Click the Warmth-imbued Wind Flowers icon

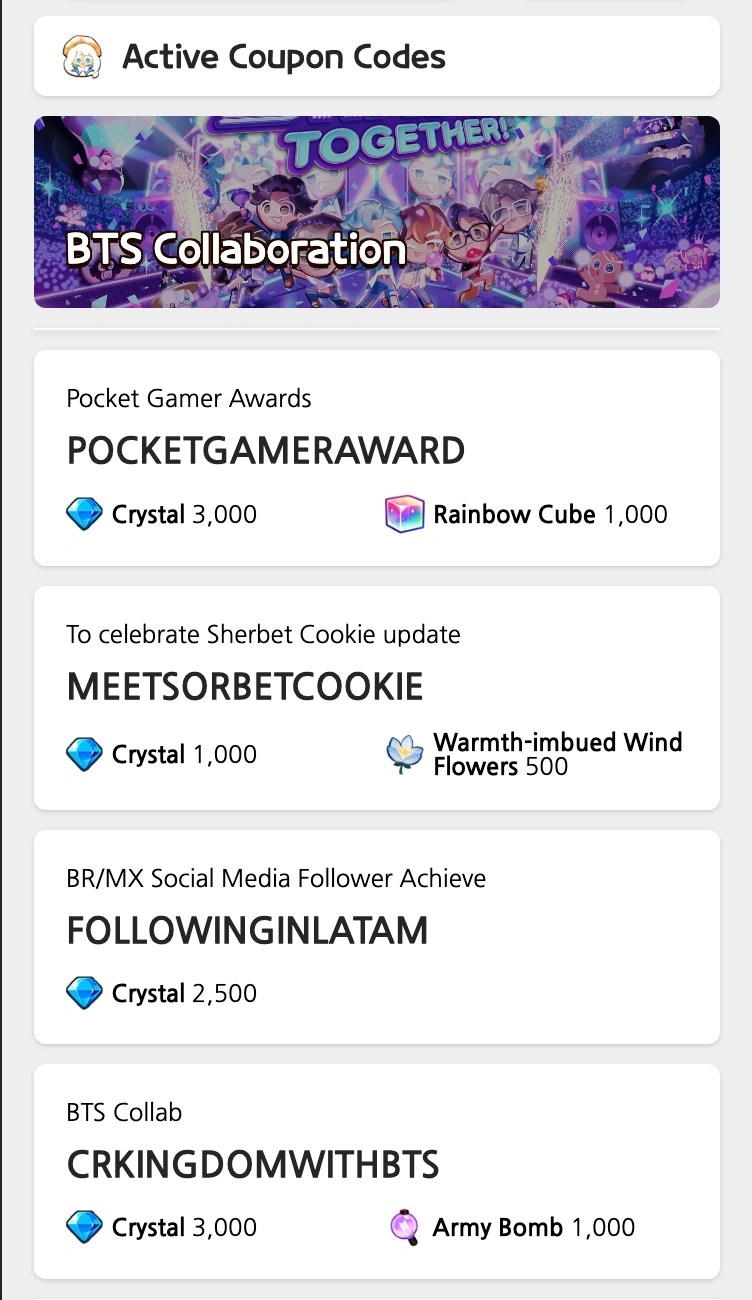click(x=402, y=753)
